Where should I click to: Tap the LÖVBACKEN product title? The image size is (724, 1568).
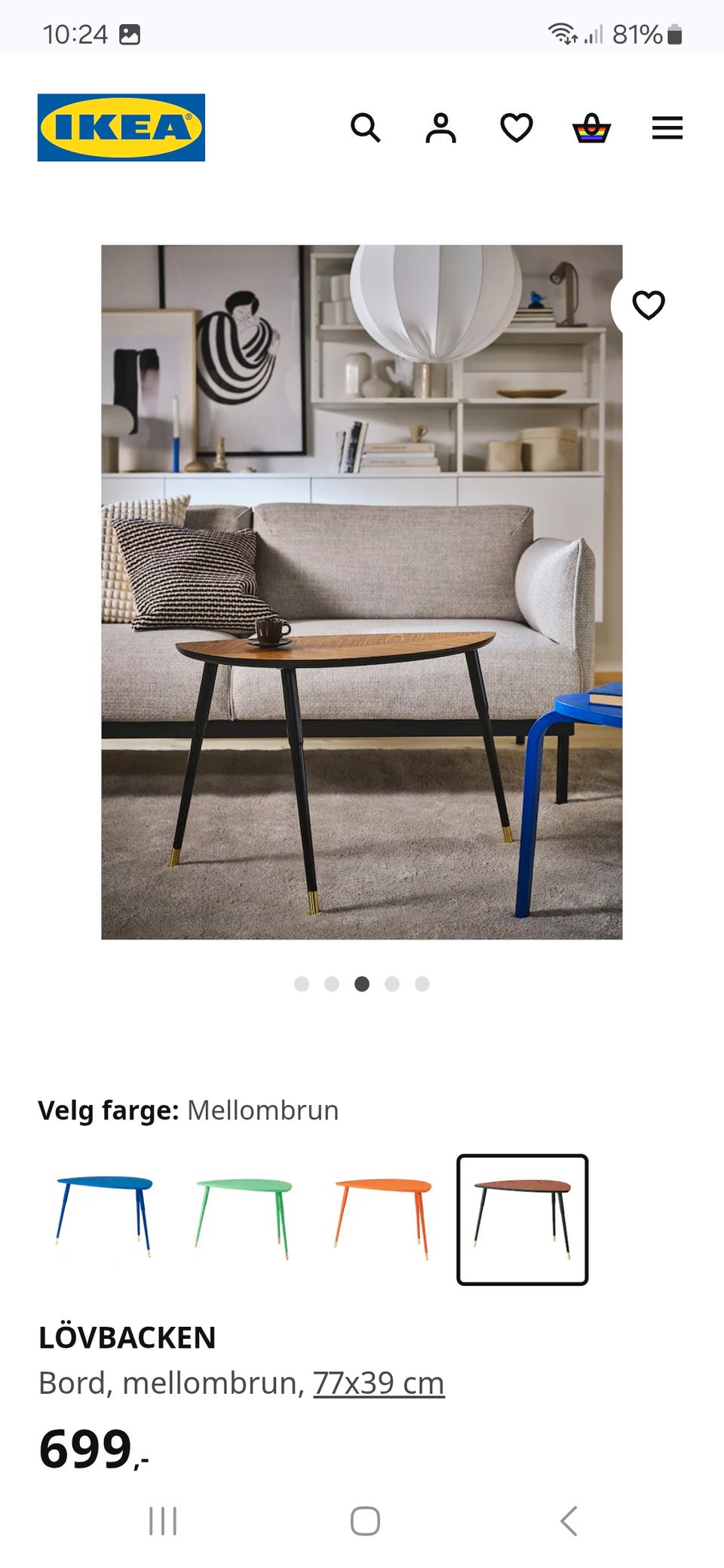127,1337
